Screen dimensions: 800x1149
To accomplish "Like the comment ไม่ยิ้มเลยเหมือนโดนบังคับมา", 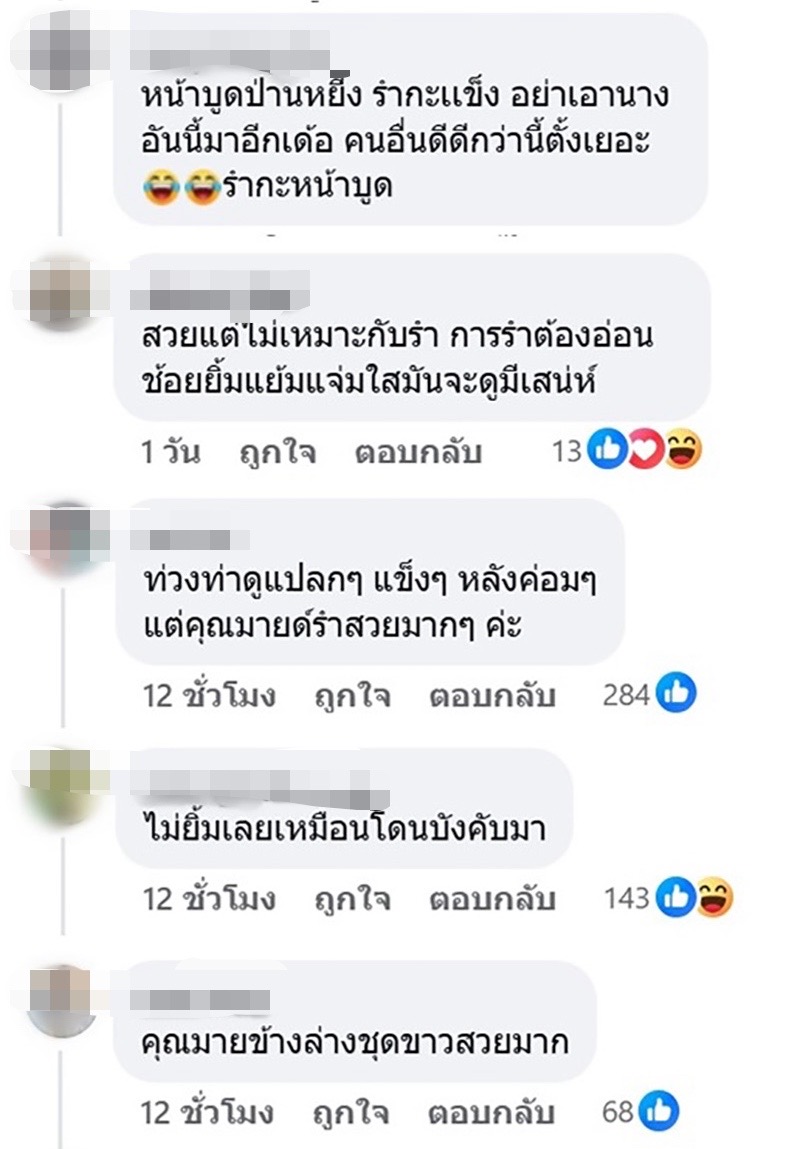I will coord(351,898).
